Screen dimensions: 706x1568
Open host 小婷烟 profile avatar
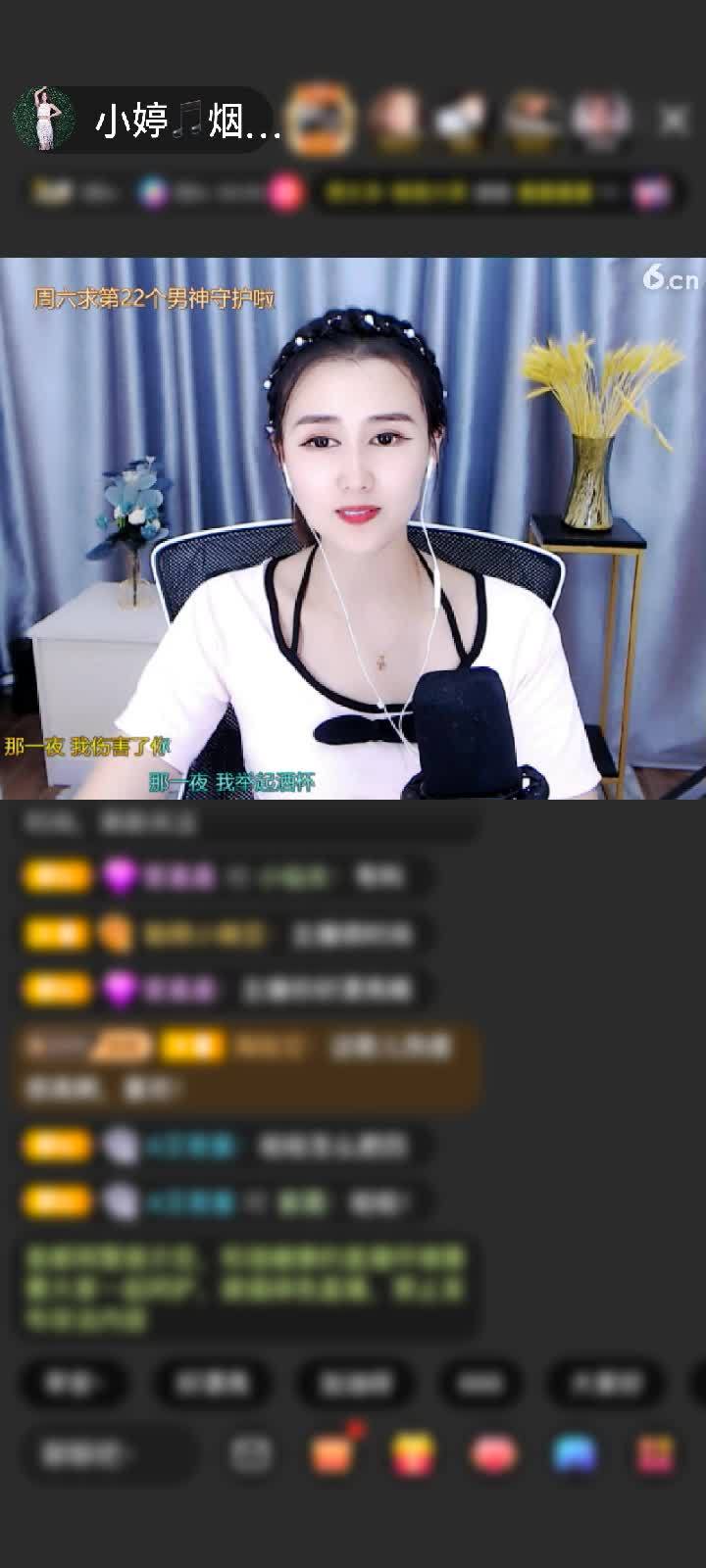click(43, 120)
